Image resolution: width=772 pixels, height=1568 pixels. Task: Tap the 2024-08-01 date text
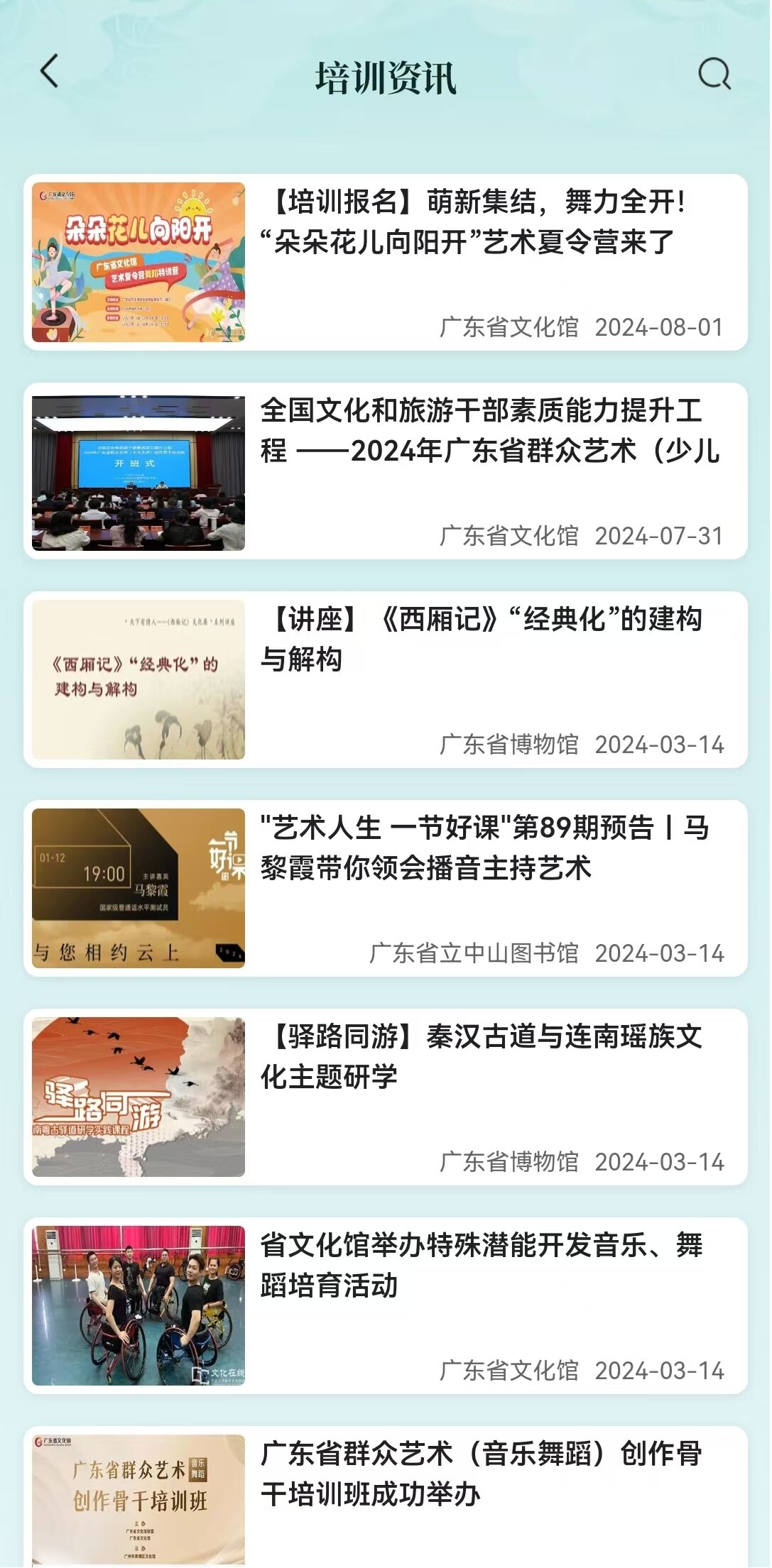pyautogui.click(x=659, y=328)
